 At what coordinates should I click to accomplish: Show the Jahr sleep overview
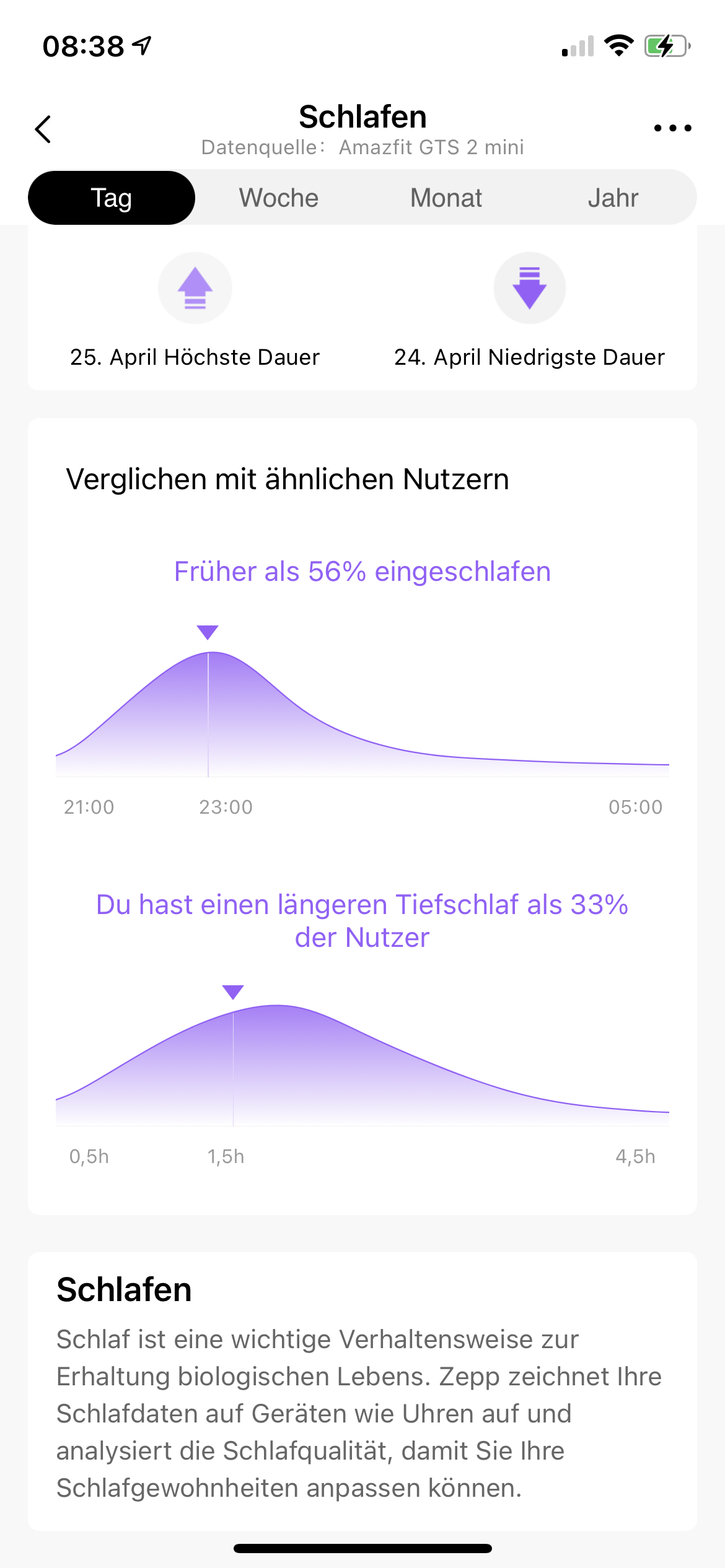point(613,198)
